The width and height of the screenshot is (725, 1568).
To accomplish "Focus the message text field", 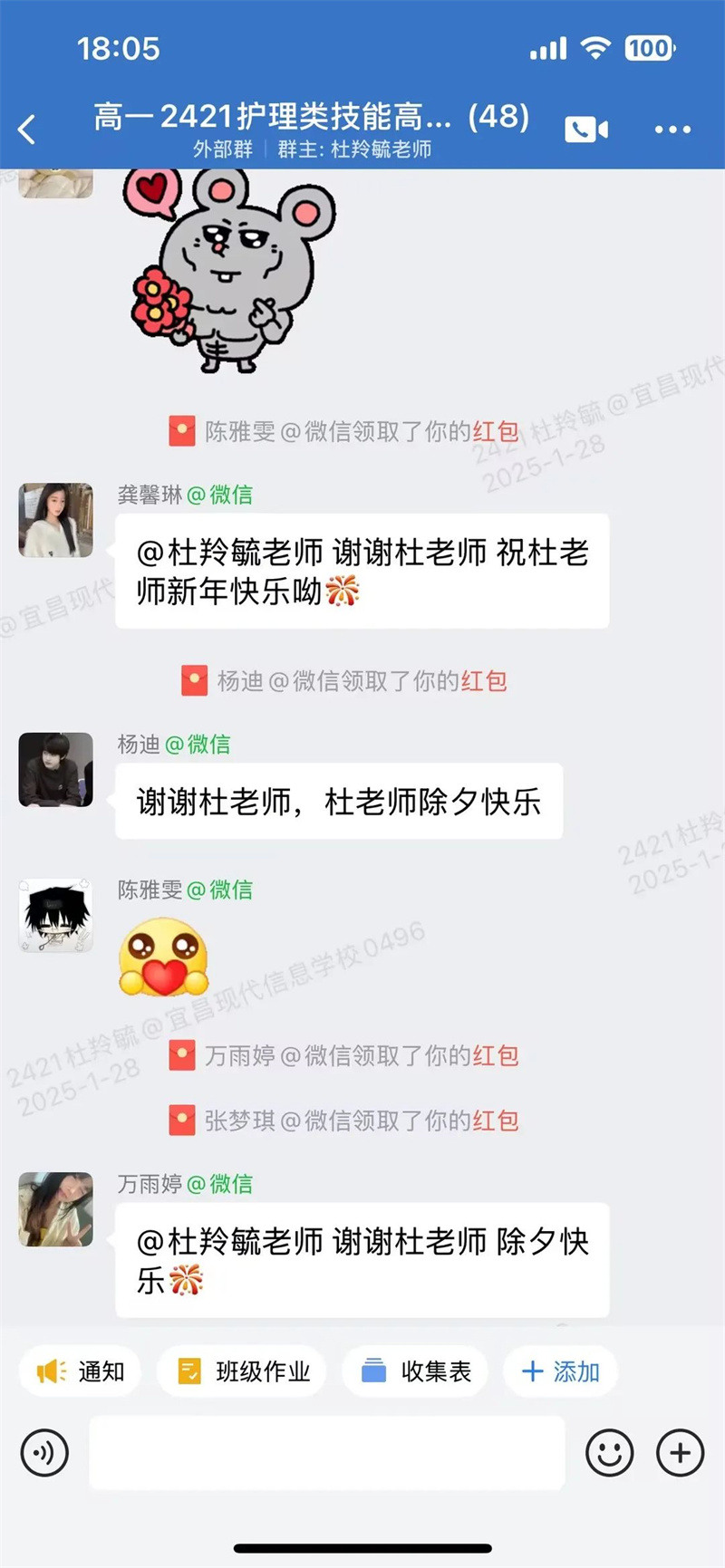I will click(x=326, y=1453).
